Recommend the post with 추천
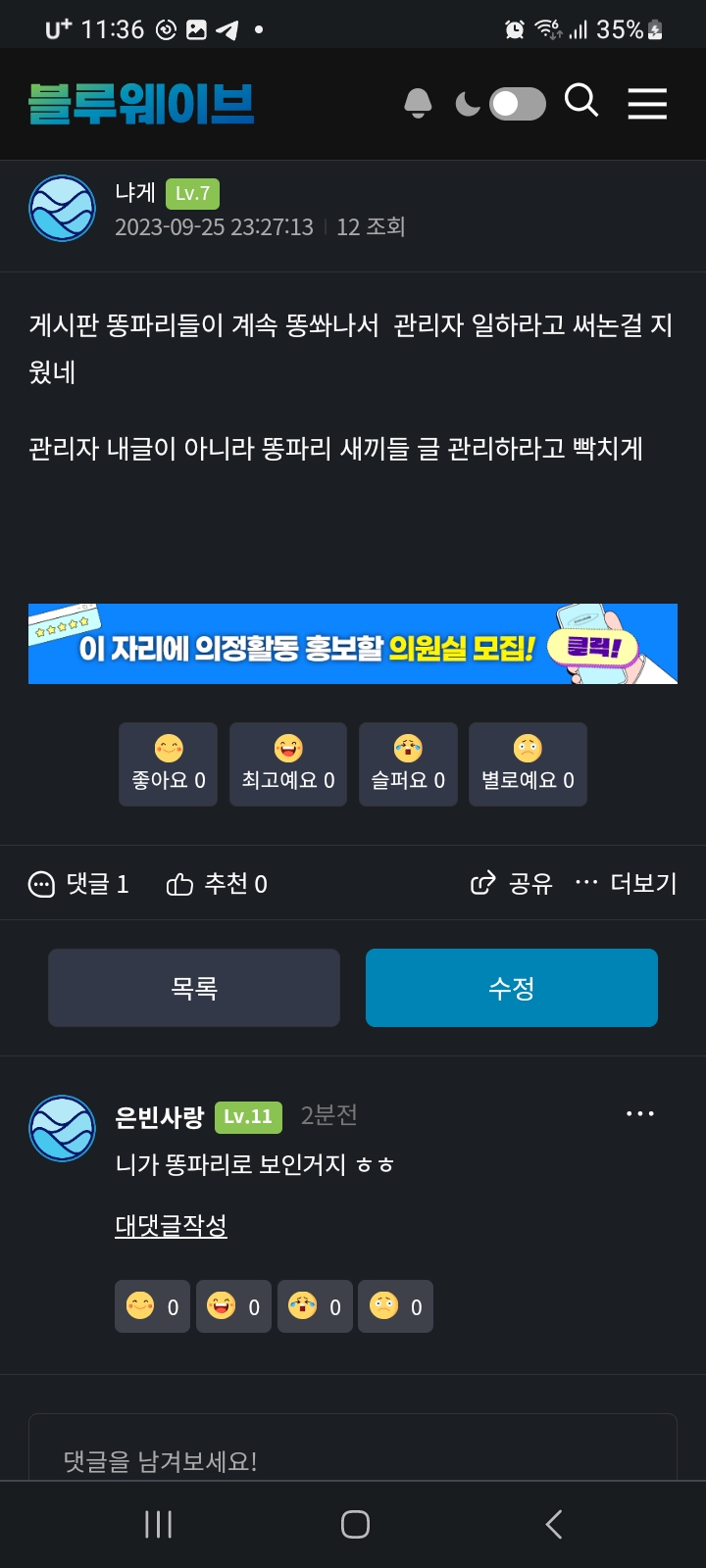The width and height of the screenshot is (706, 1568). click(217, 884)
